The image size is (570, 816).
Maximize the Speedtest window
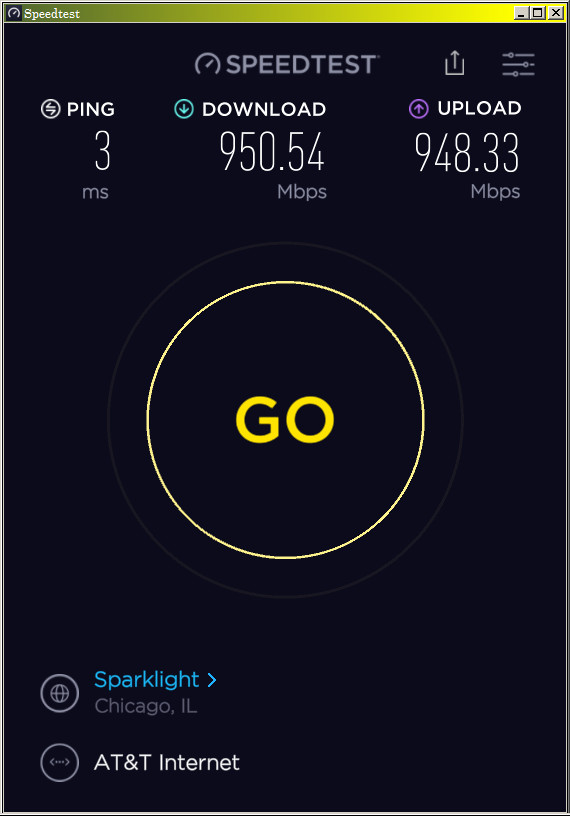click(x=538, y=12)
